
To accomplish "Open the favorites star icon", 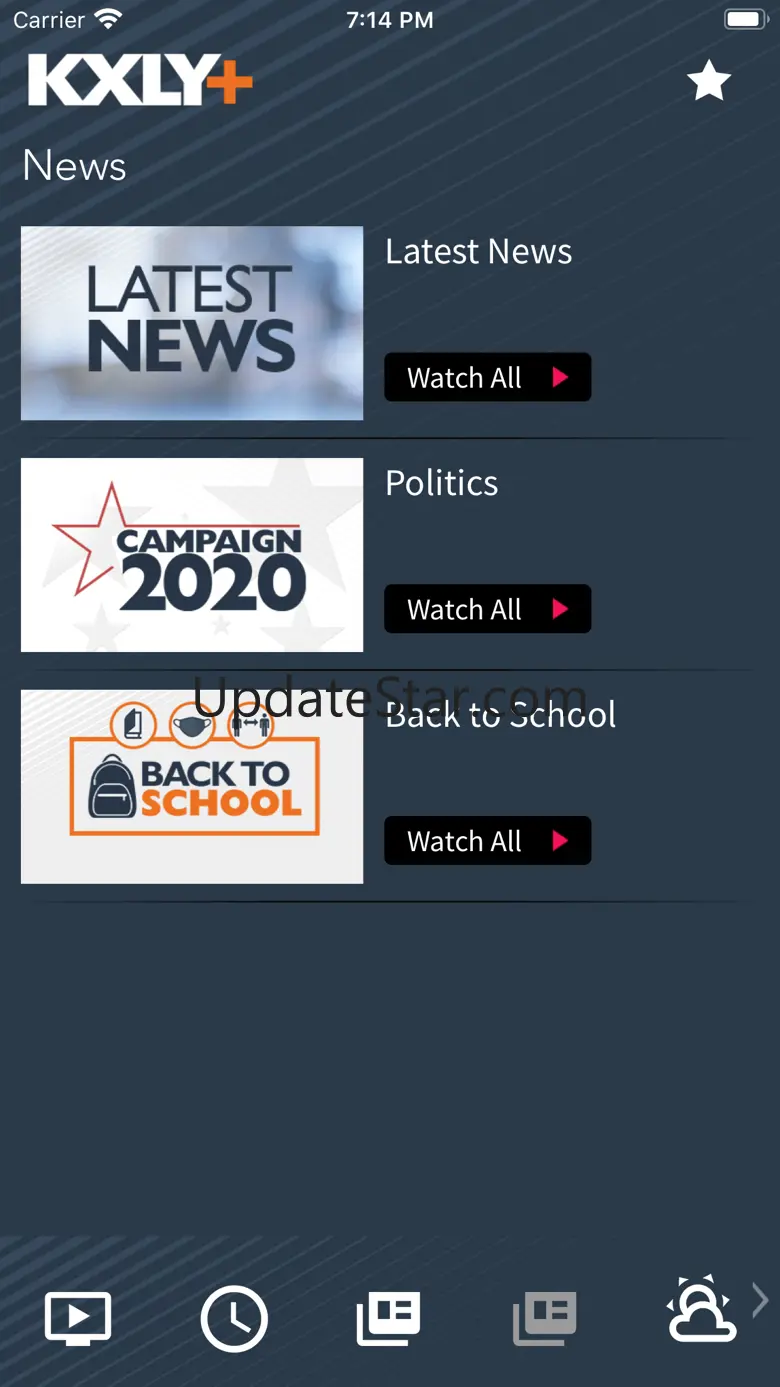I will [709, 81].
